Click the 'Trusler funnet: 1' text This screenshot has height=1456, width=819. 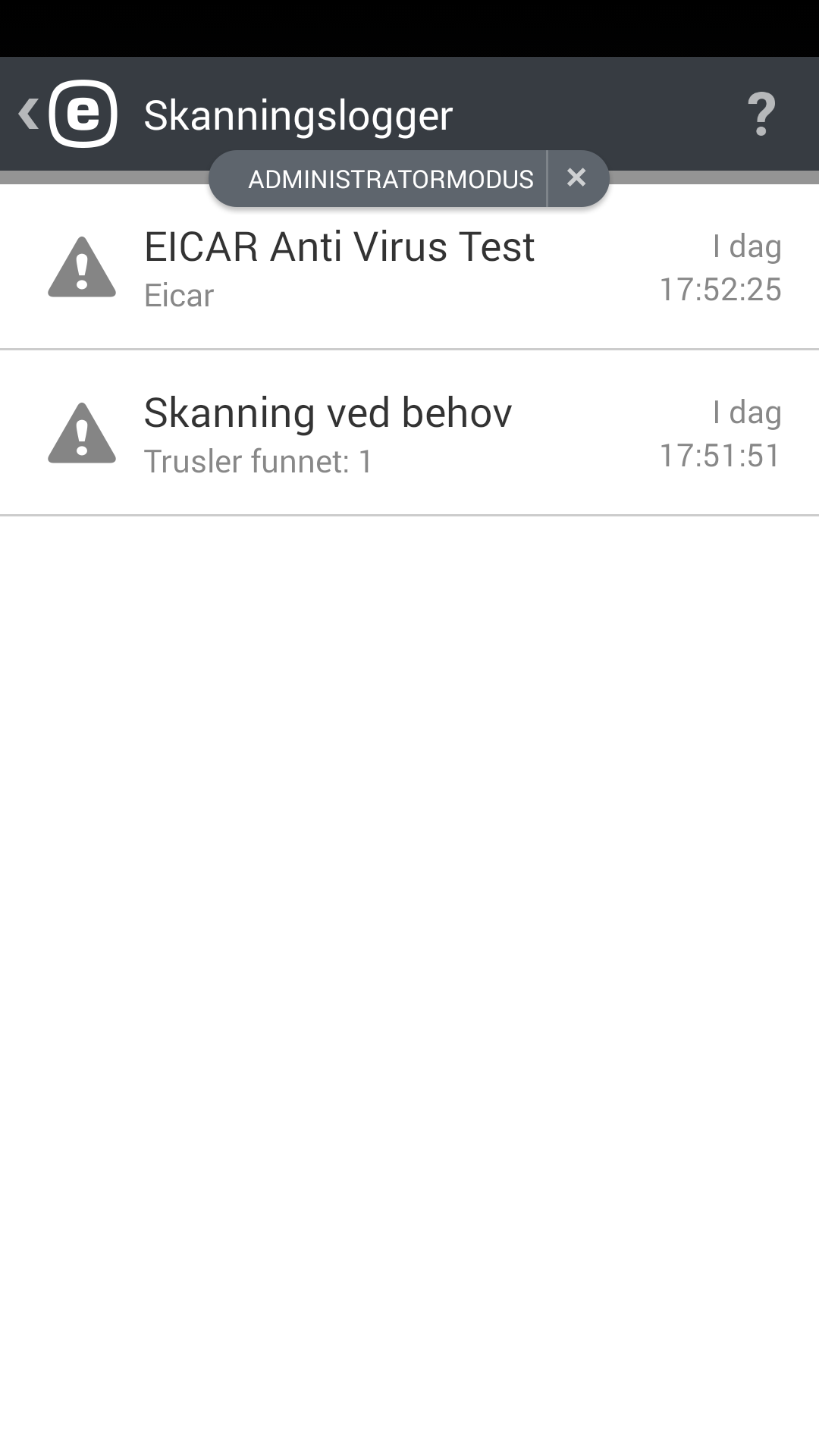[x=257, y=460]
